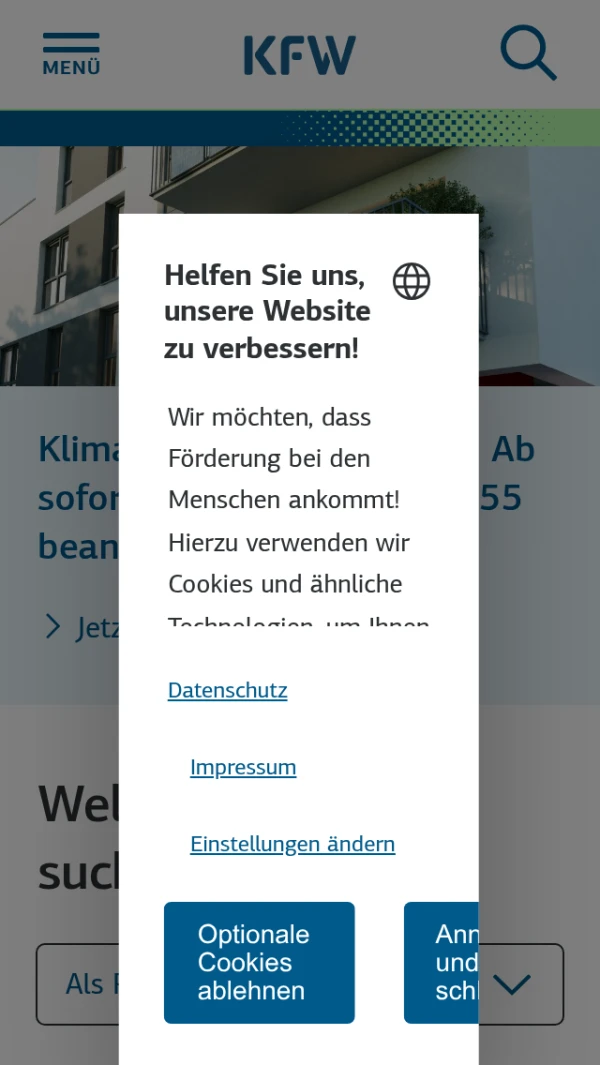This screenshot has height=1065, width=600.
Task: Open the language globe icon
Action: click(x=411, y=282)
